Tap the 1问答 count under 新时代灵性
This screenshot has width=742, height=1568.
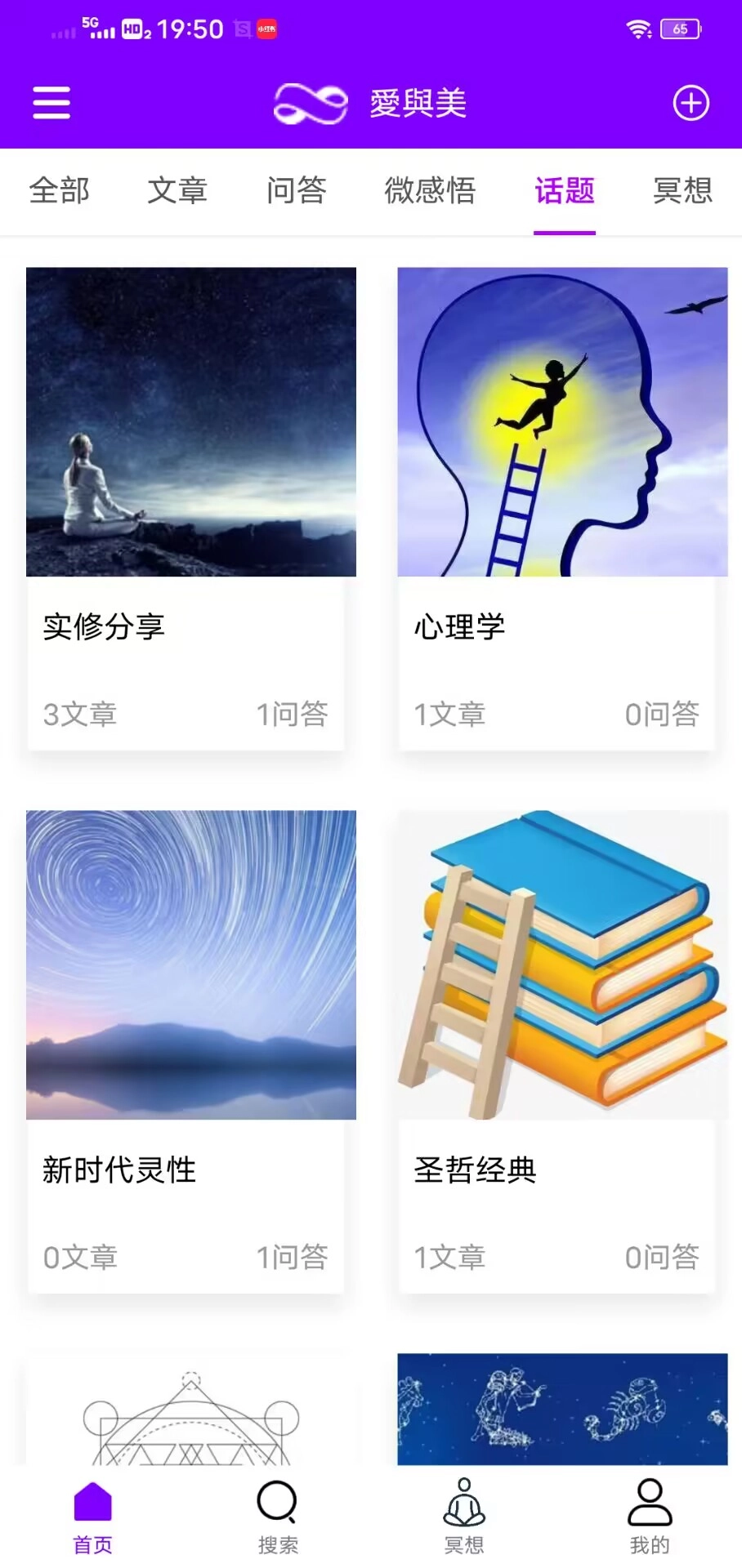(293, 1258)
